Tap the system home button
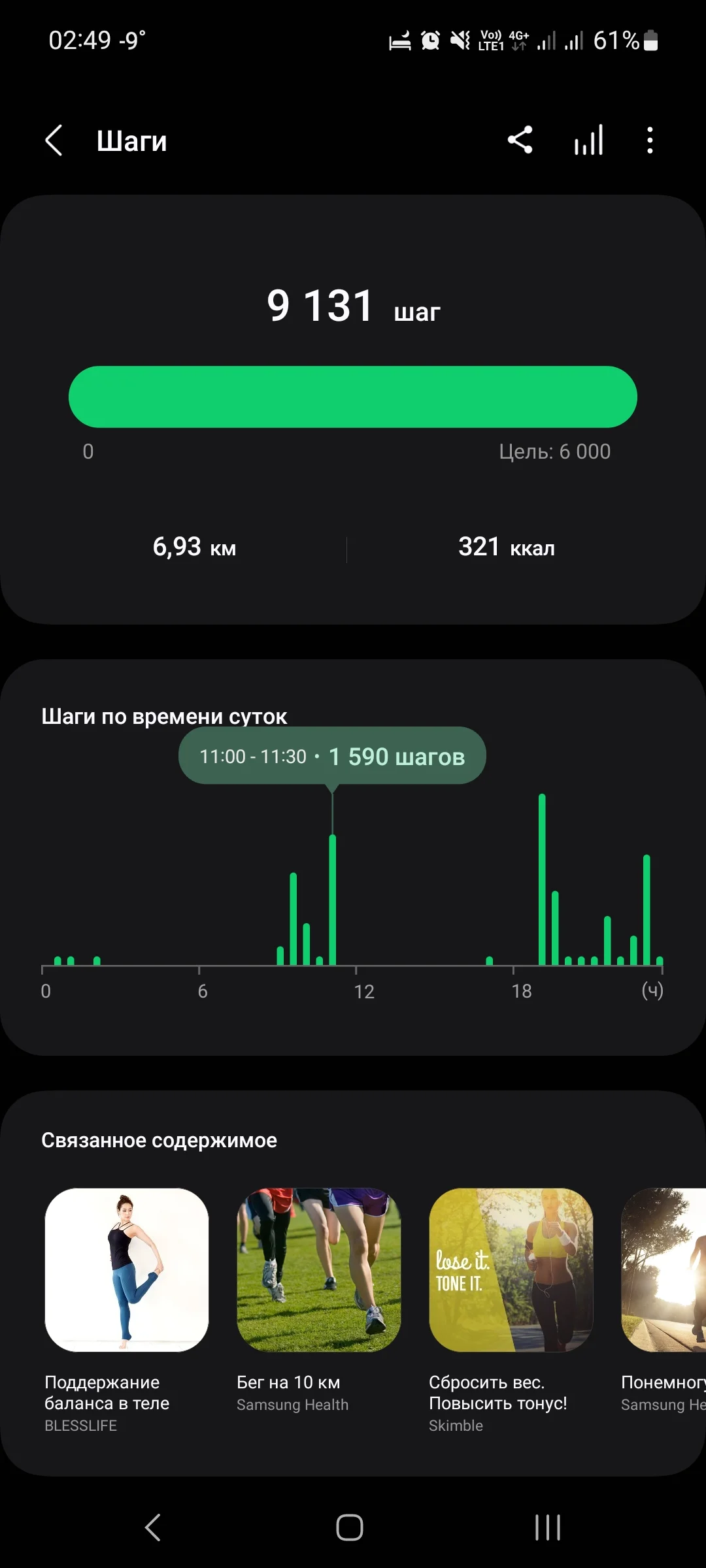The height and width of the screenshot is (1568, 706). [350, 1527]
